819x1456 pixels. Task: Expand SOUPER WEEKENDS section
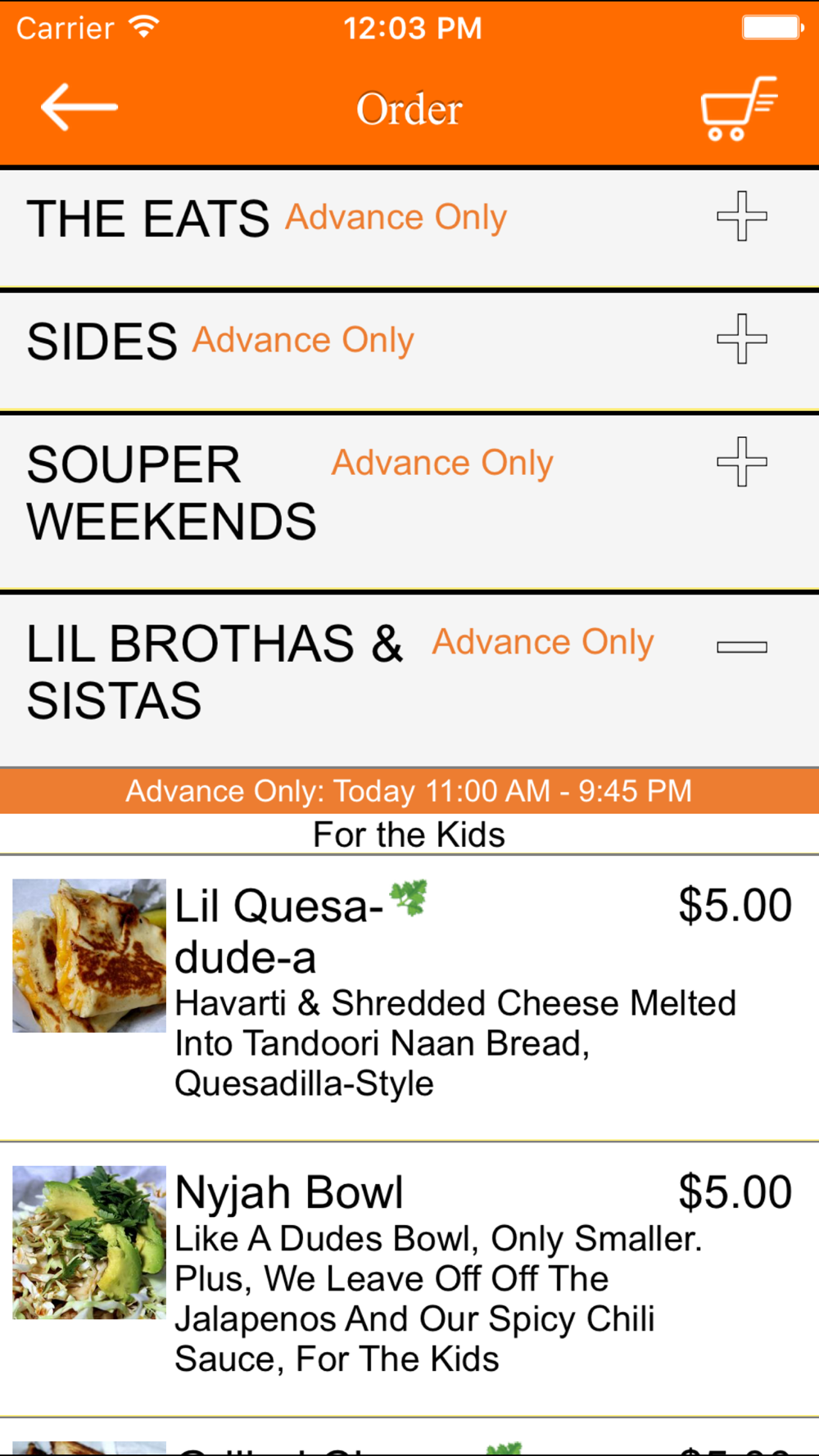(x=742, y=462)
